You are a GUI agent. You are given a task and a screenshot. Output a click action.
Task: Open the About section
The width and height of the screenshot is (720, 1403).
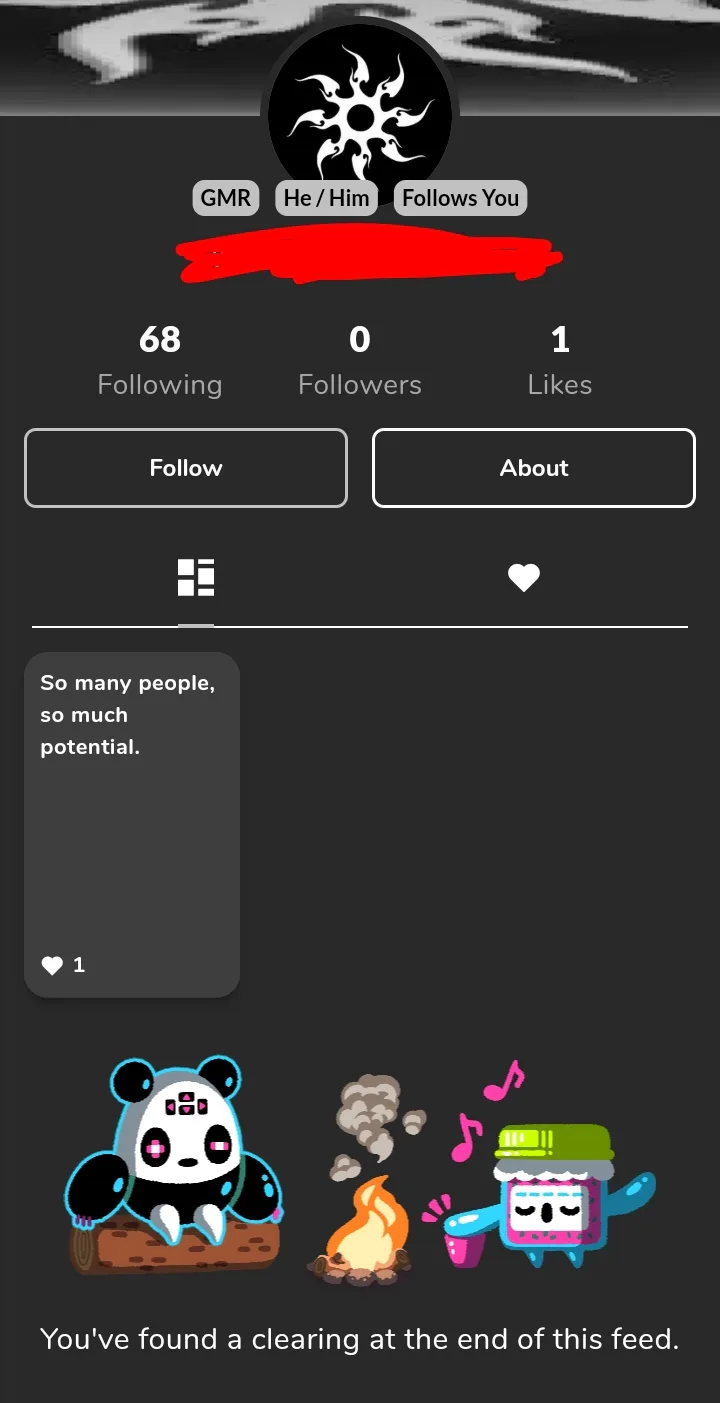click(x=534, y=468)
